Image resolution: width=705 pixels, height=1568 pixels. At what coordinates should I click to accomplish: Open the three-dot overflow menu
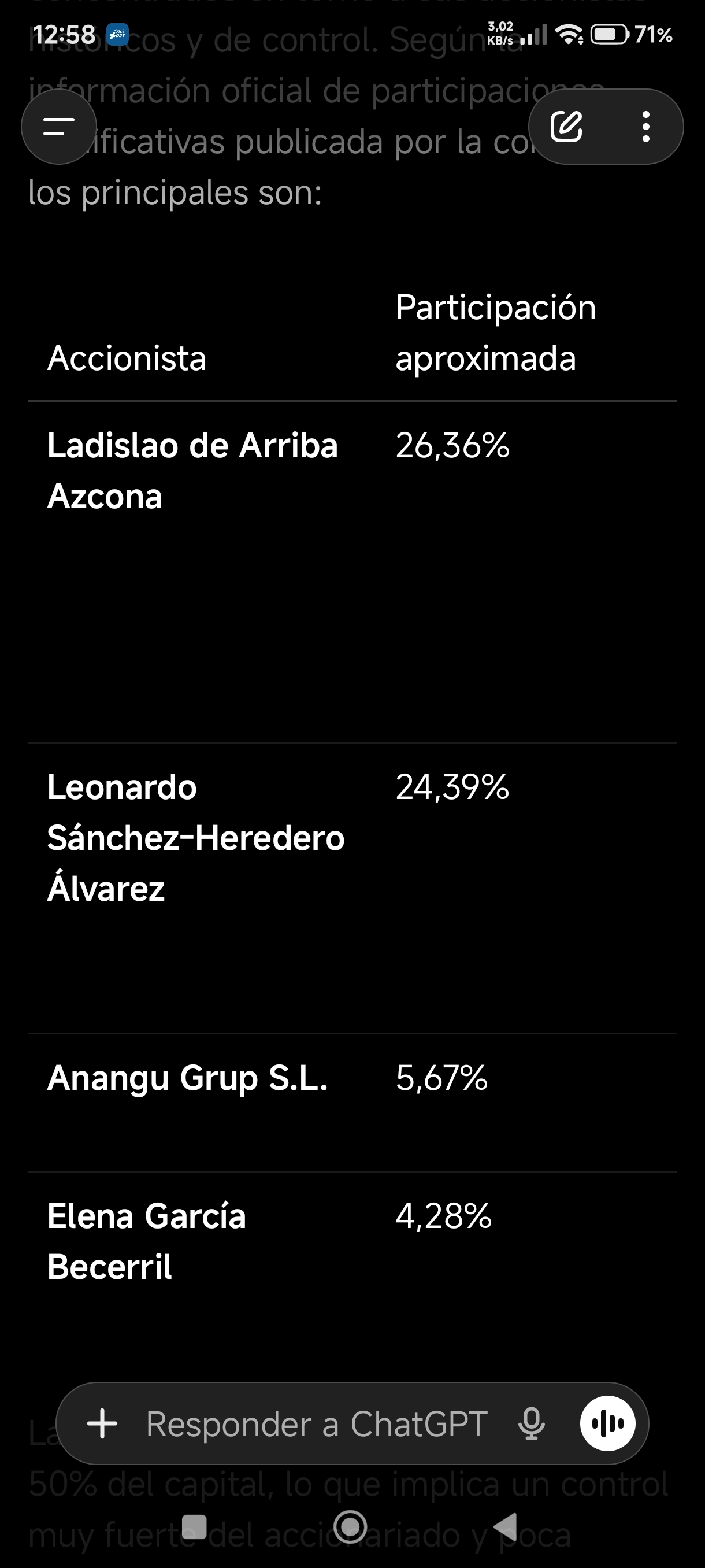(x=646, y=127)
